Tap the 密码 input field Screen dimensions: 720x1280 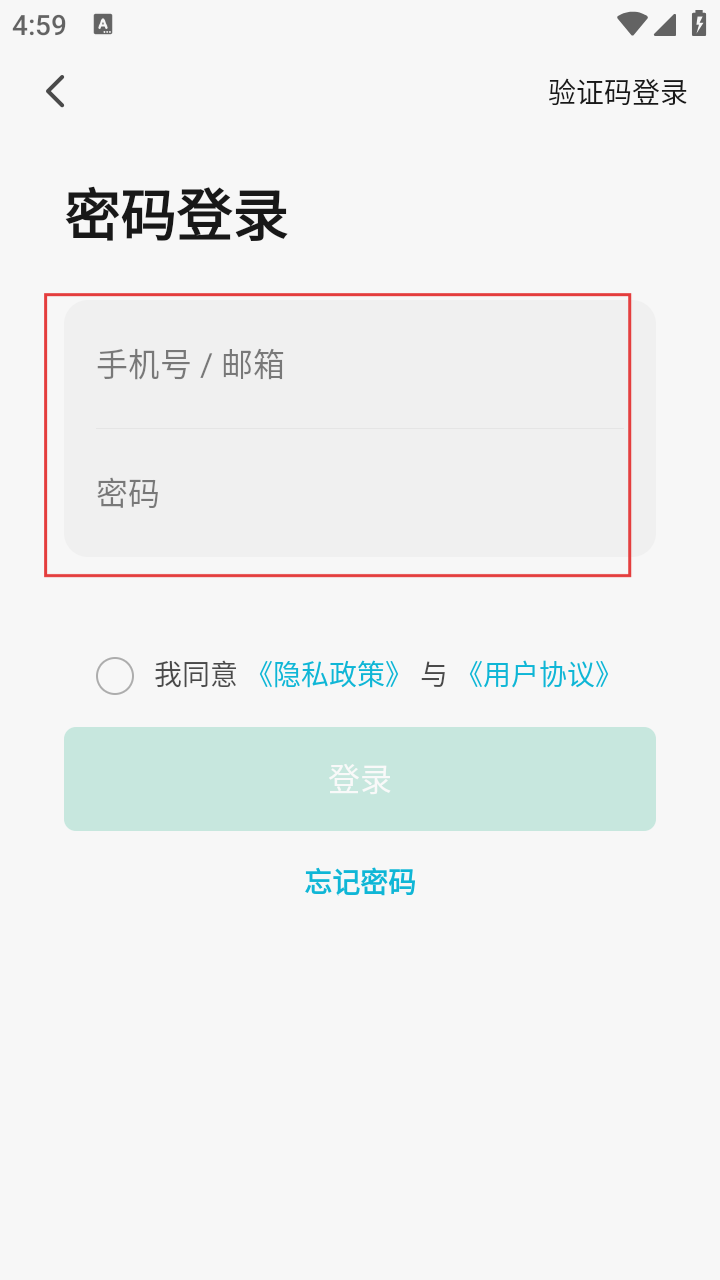[359, 494]
